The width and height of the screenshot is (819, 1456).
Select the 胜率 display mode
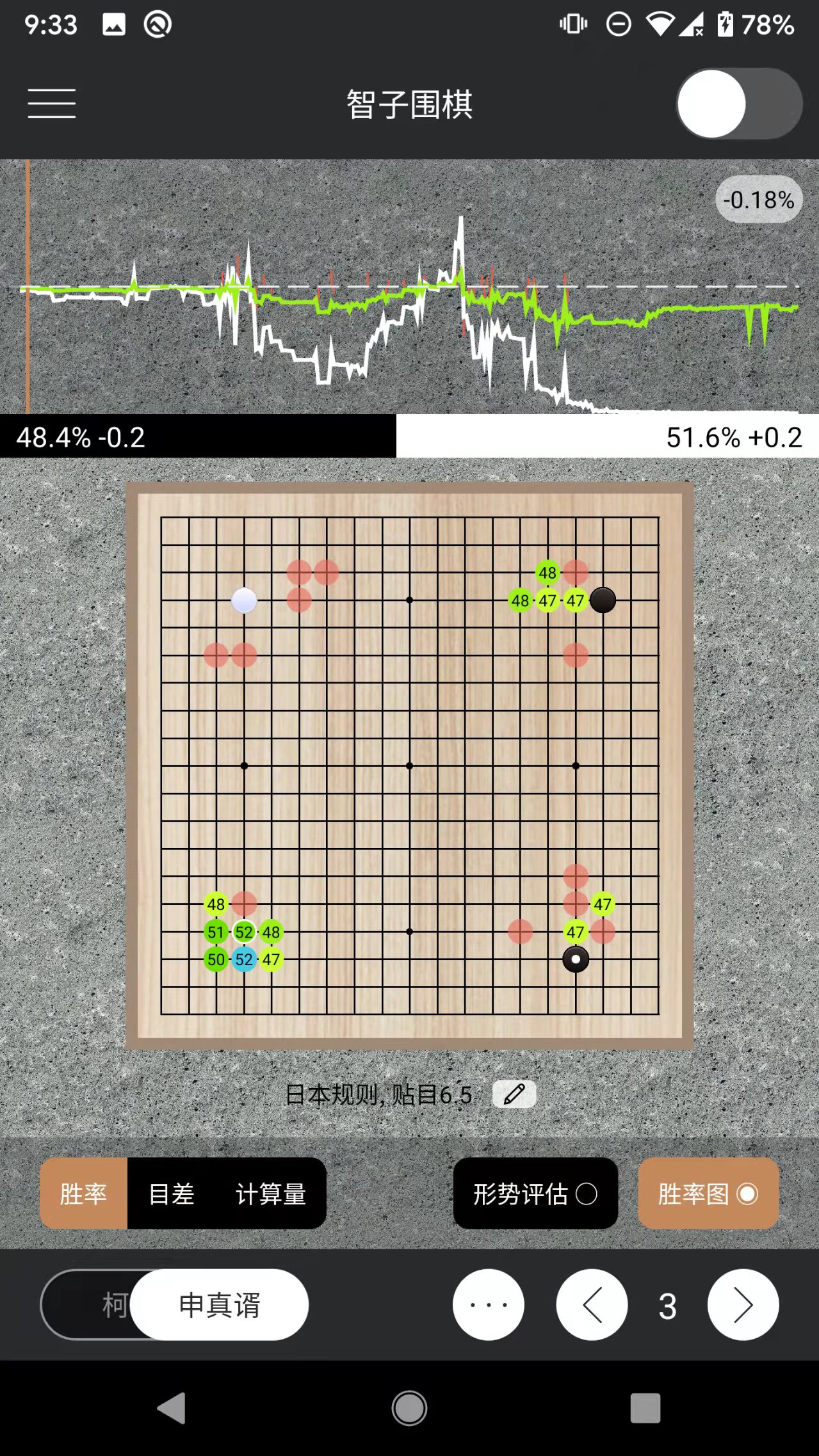tap(84, 1194)
